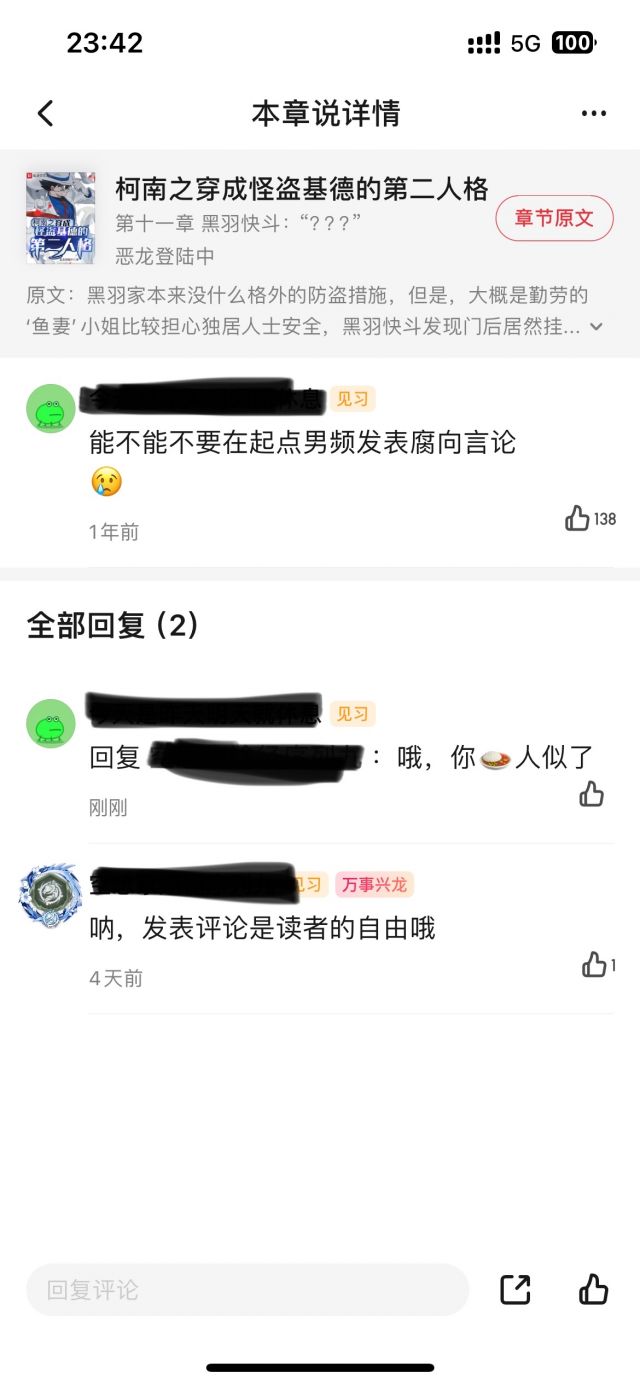Viewport: 640px width, 1385px height.
Task: Tap the bottom bar thumbs-up icon
Action: click(x=593, y=1289)
